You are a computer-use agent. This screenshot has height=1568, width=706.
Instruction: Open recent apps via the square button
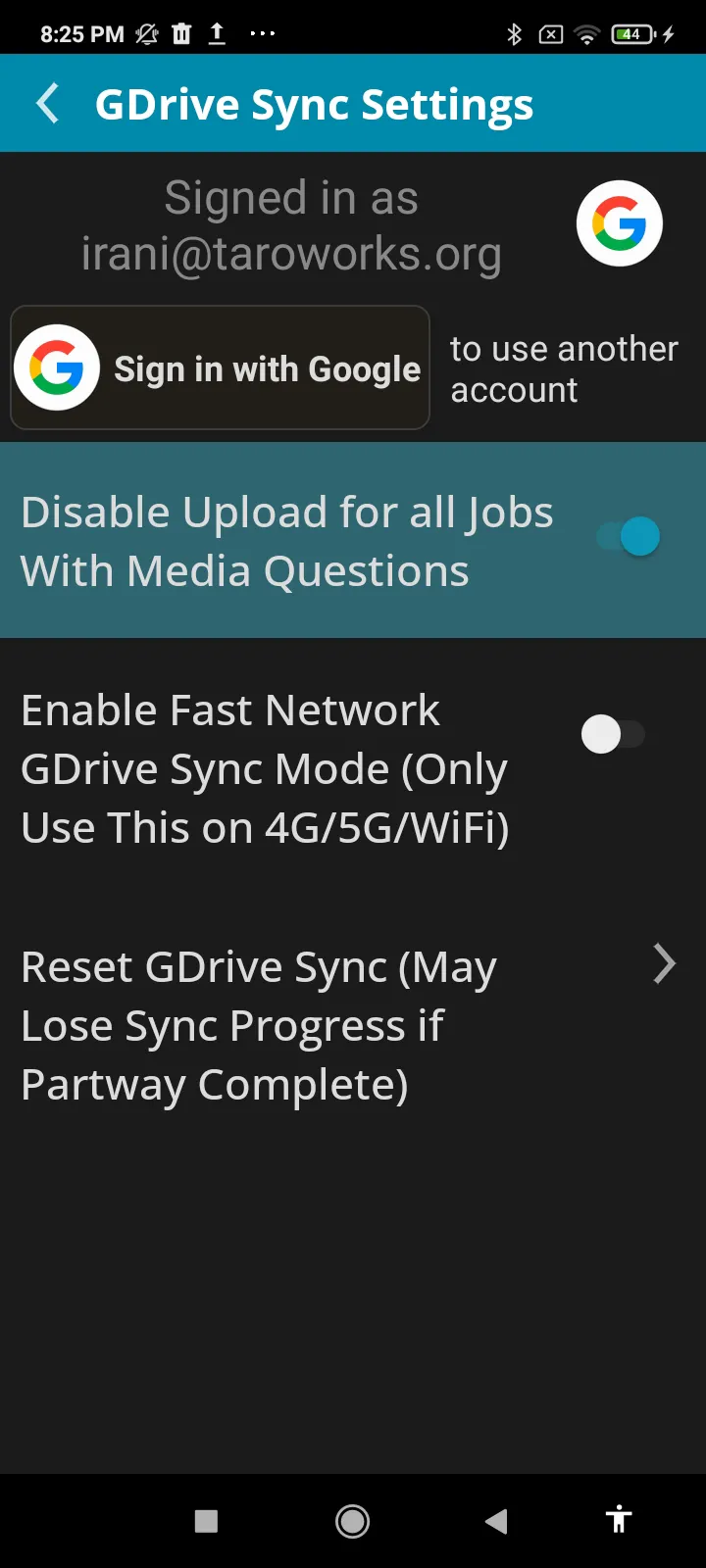(x=206, y=1521)
